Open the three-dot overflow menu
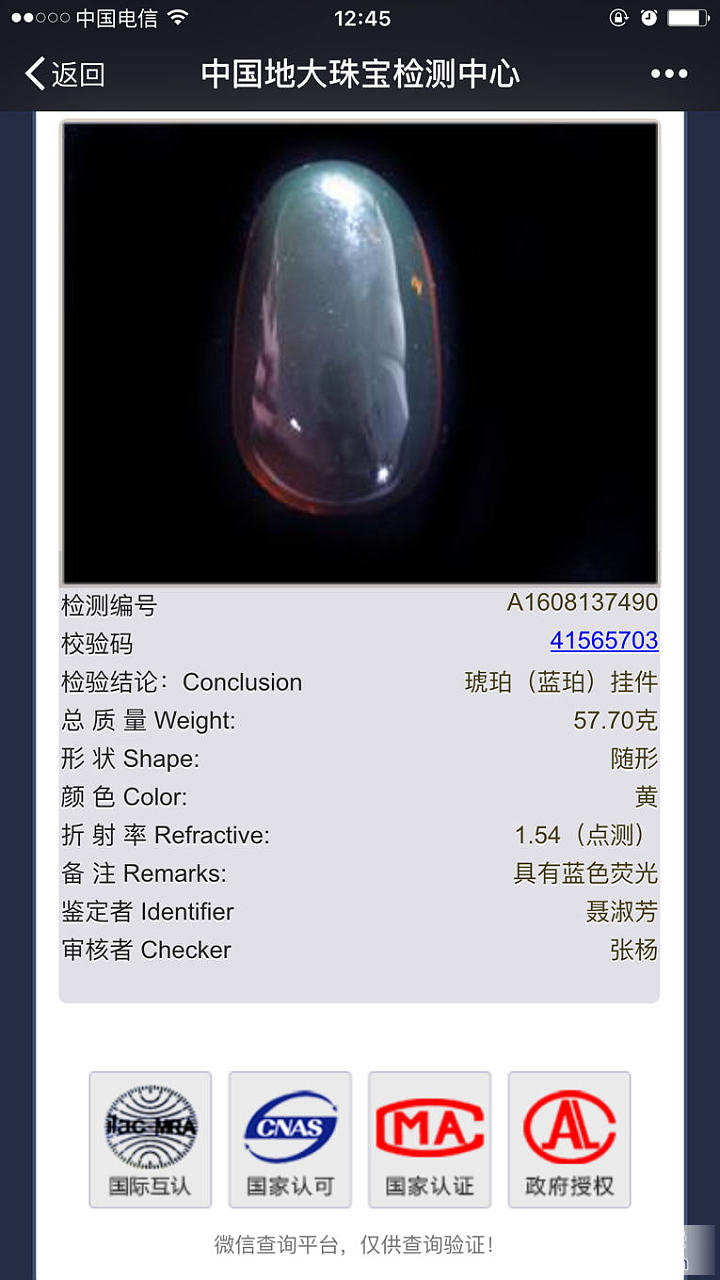This screenshot has width=720, height=1280. 668,74
